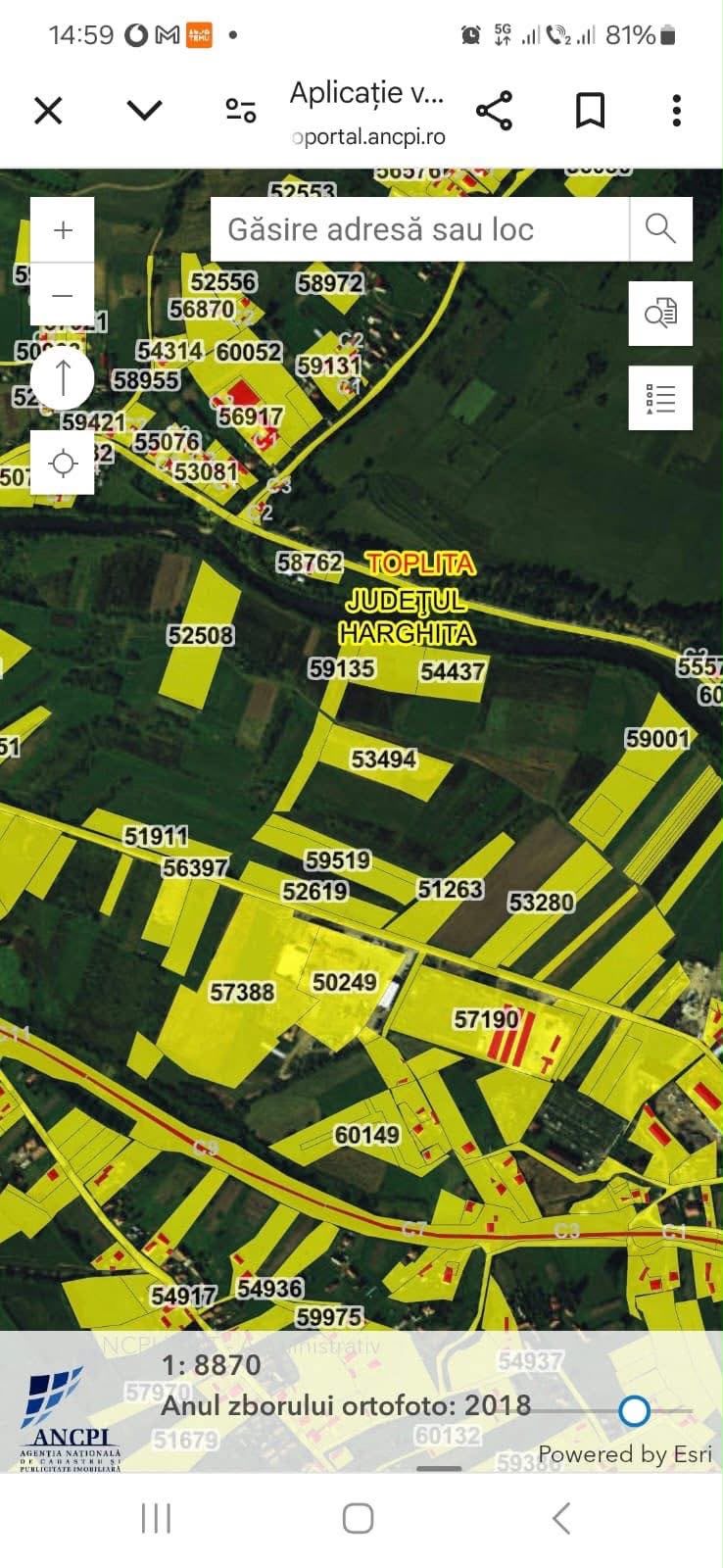Tap the ortofoto year slider handle
Image resolution: width=723 pixels, height=1568 pixels.
coord(635,1411)
